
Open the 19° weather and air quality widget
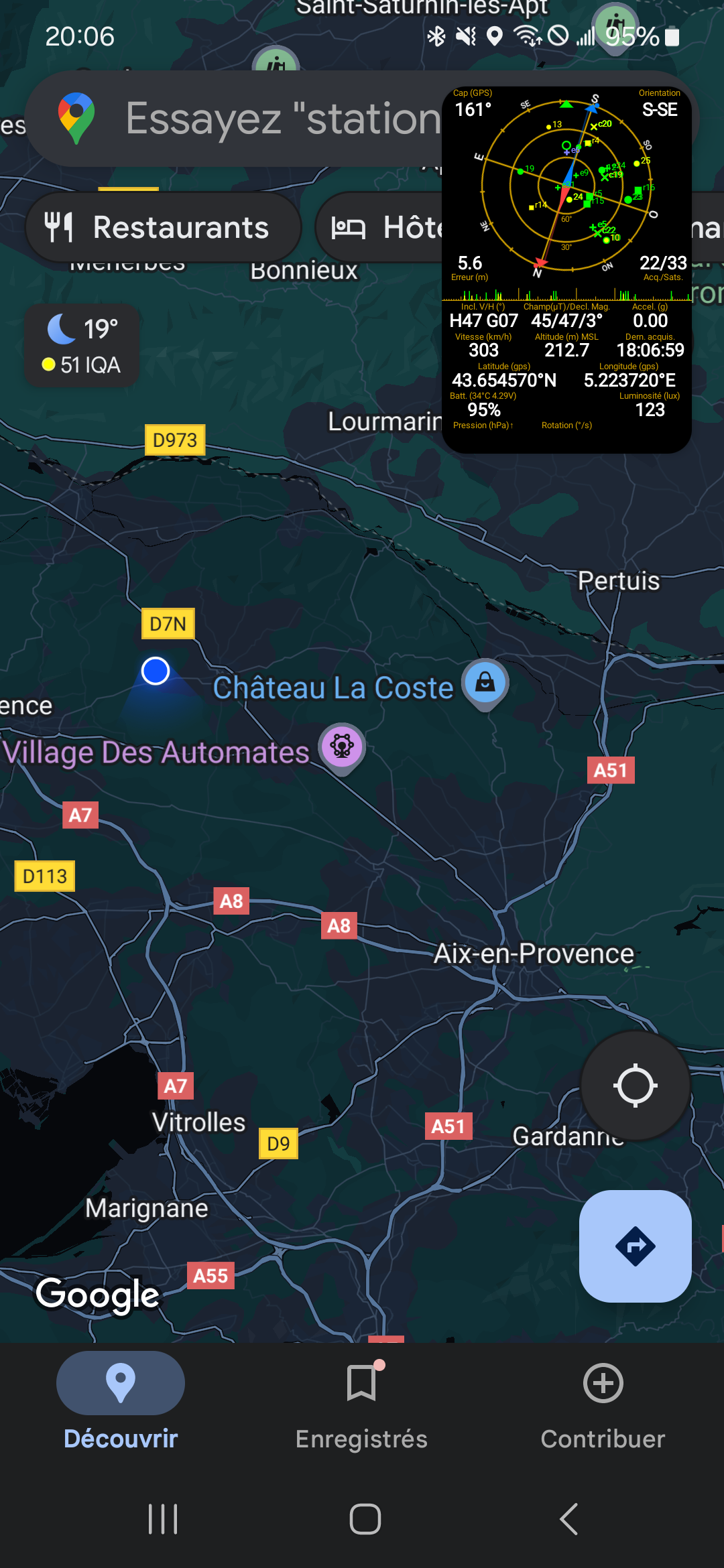(x=82, y=346)
